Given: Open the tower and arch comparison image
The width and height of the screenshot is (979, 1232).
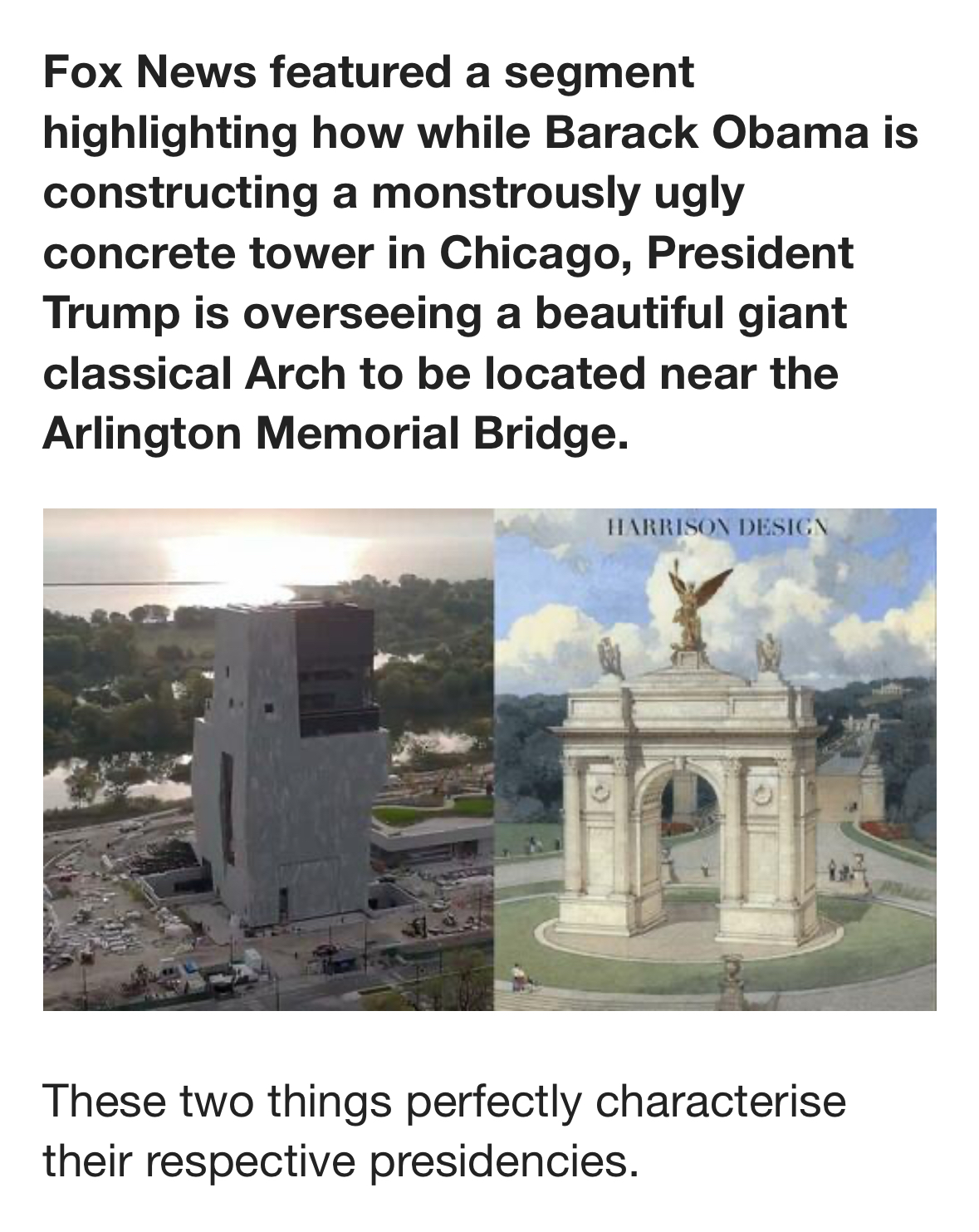Looking at the screenshot, I should tap(489, 758).
